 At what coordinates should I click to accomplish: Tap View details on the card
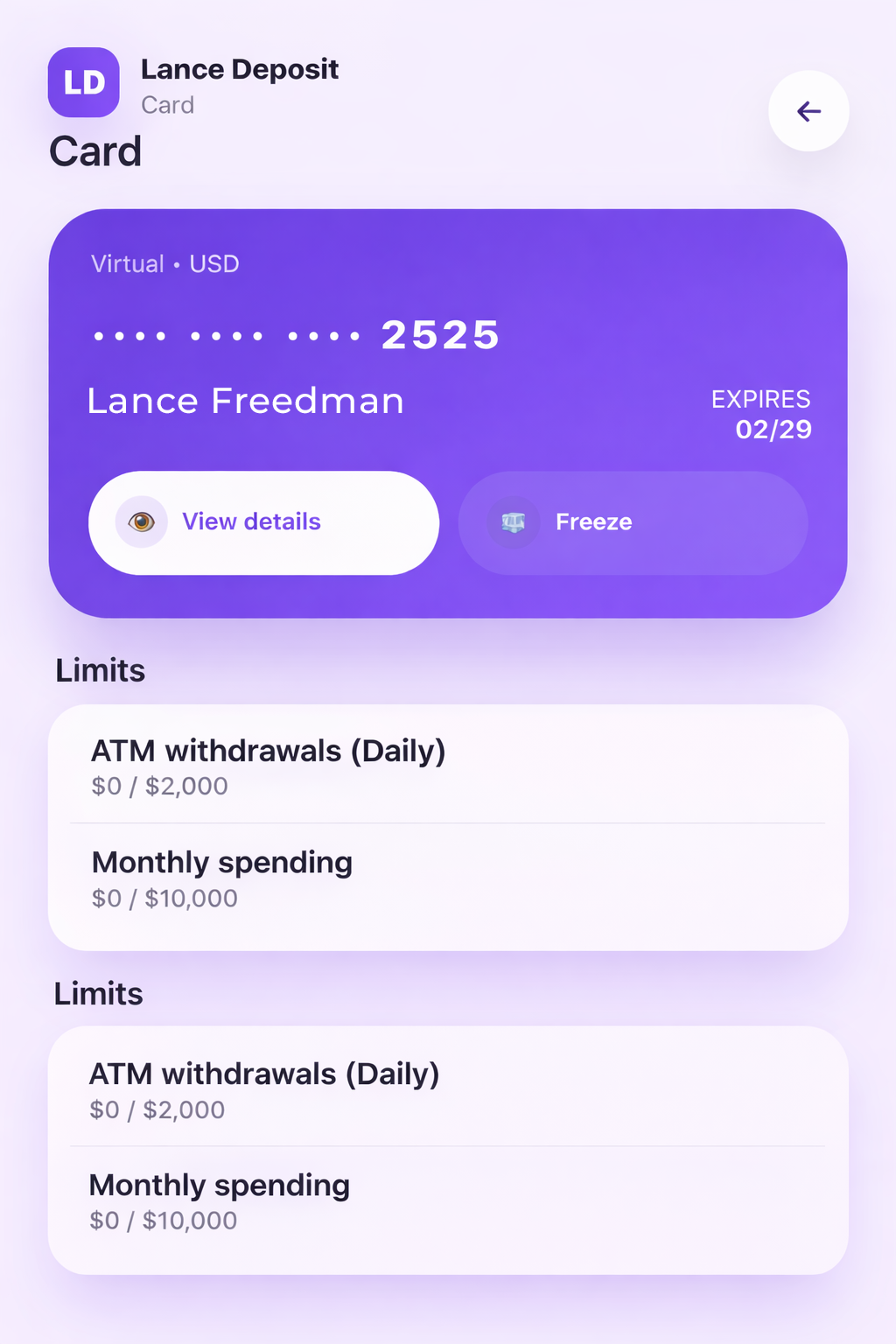click(x=263, y=522)
